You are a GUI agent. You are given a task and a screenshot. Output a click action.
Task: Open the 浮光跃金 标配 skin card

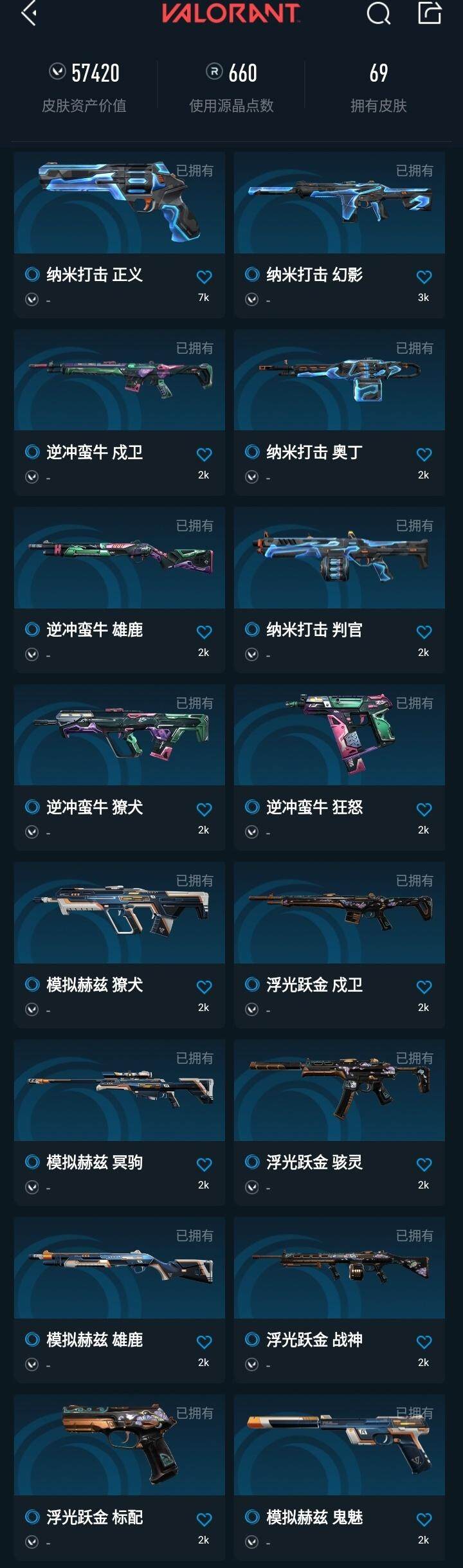tap(120, 1446)
